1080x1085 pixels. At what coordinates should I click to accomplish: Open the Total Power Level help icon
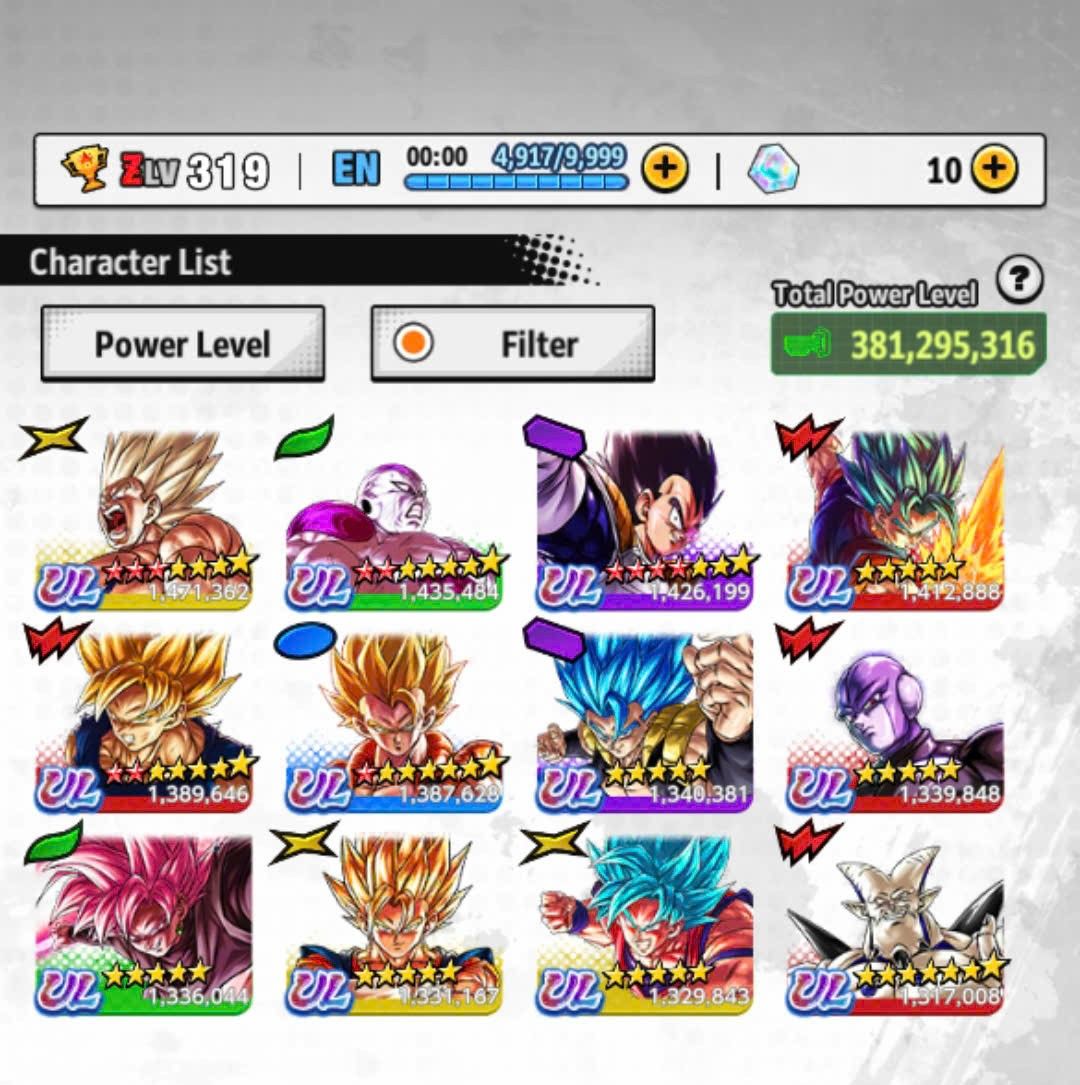tap(1020, 281)
